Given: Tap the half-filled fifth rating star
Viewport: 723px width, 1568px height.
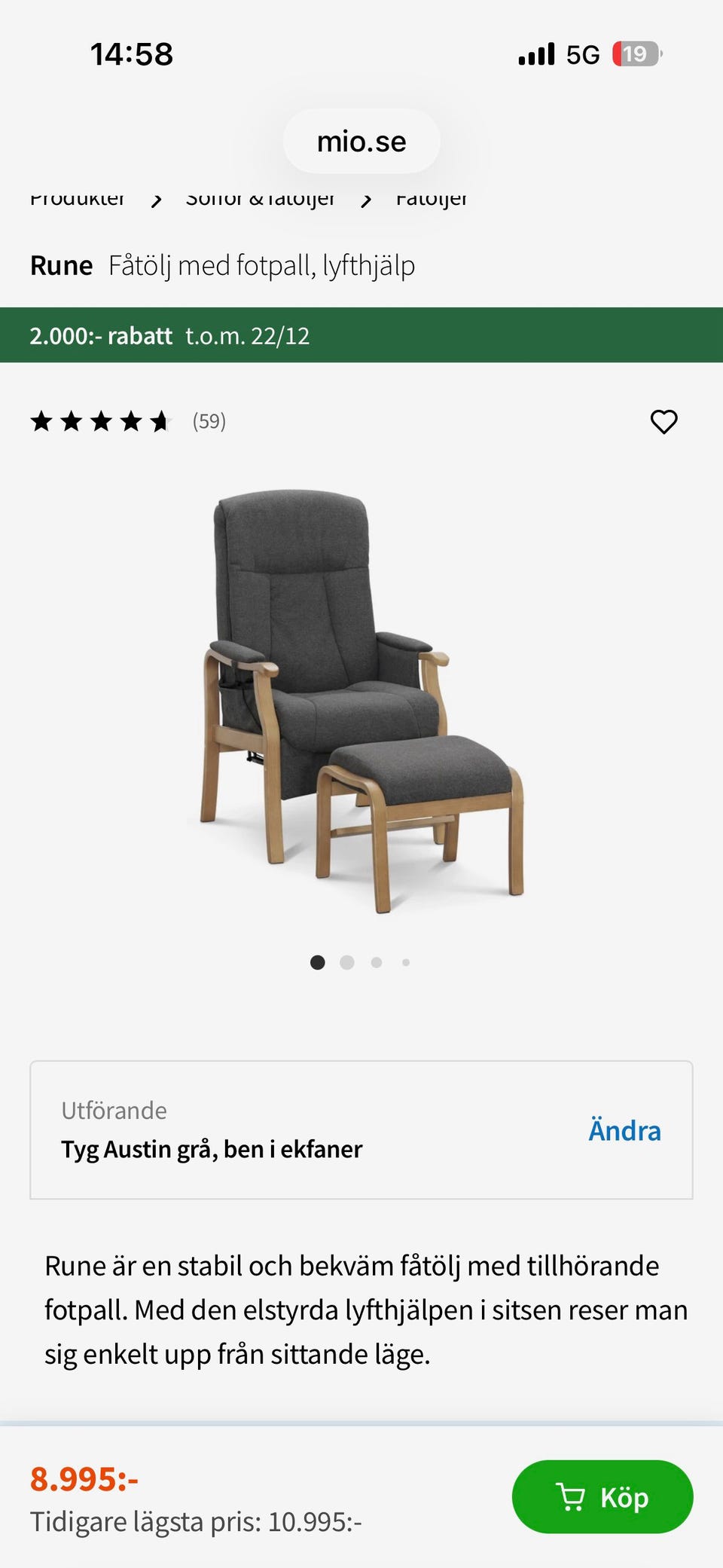Looking at the screenshot, I should 160,421.
